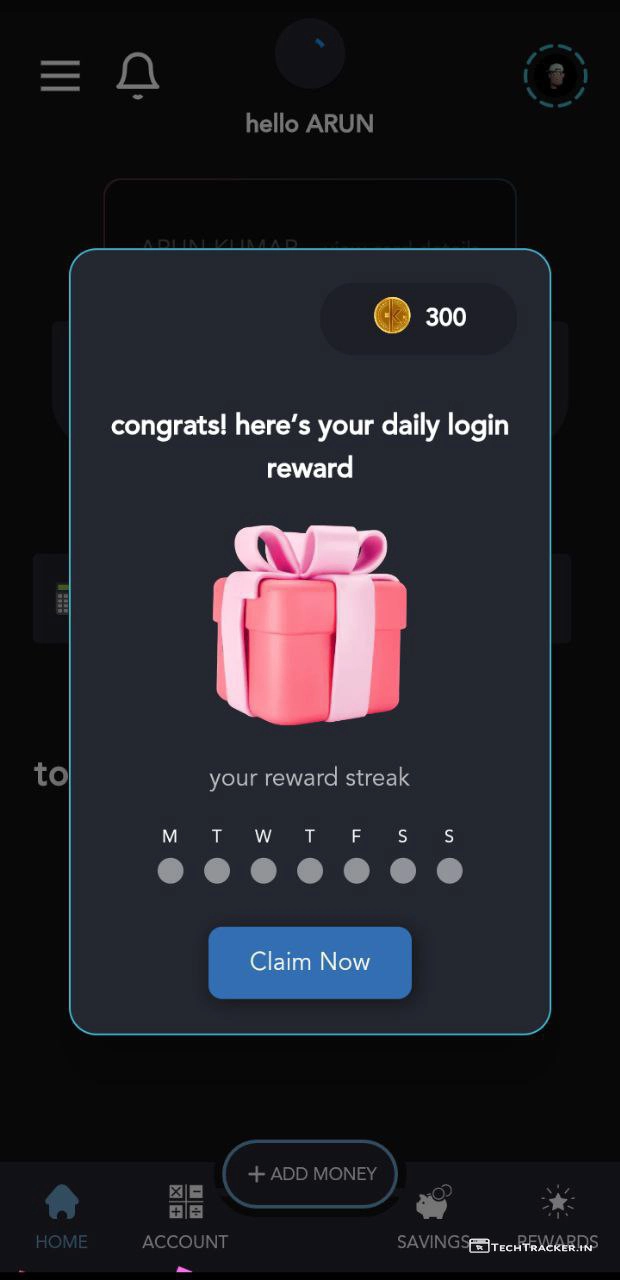620x1280 pixels.
Task: Switch to the Account tab
Action: 185,1216
